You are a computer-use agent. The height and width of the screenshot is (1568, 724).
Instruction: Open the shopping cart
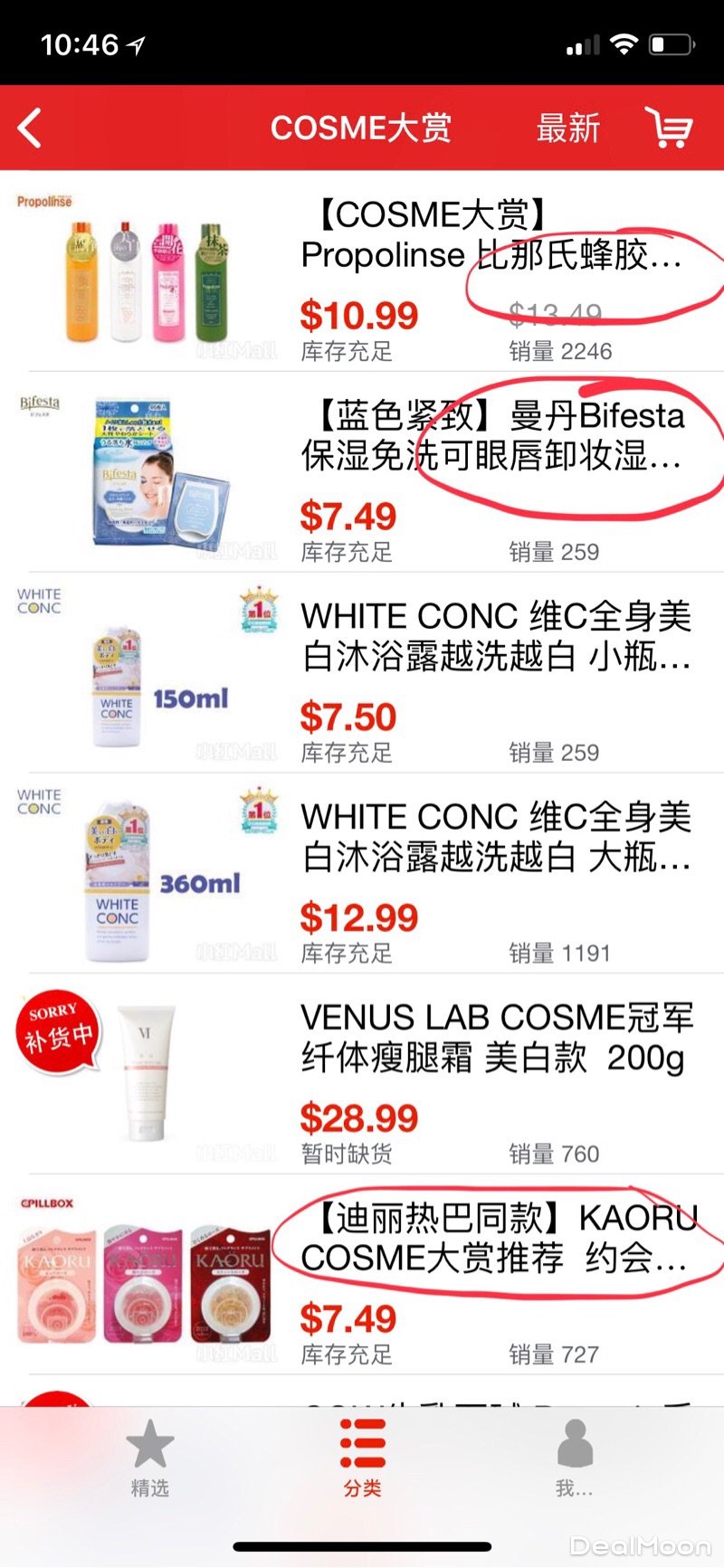[668, 127]
